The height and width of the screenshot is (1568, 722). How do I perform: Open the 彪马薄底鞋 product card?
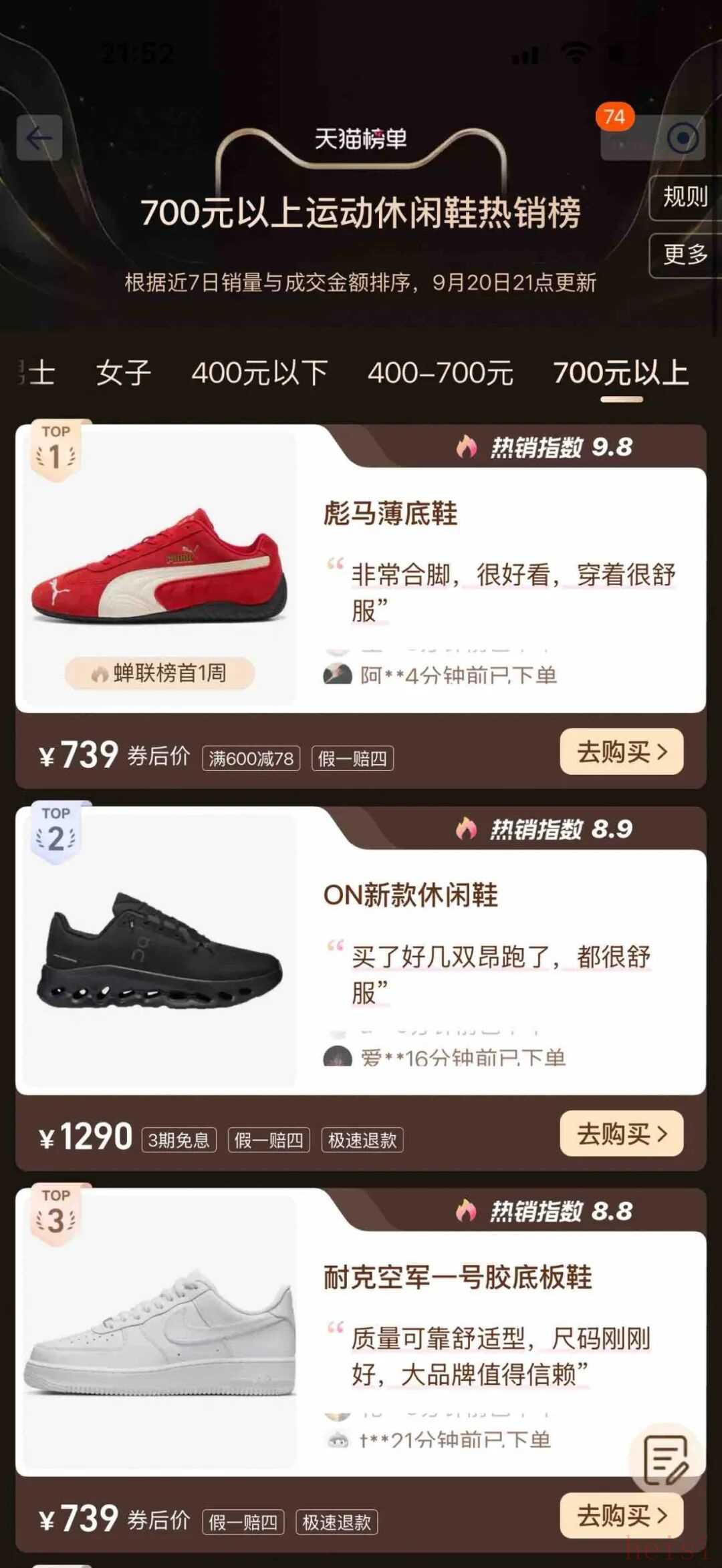point(390,513)
